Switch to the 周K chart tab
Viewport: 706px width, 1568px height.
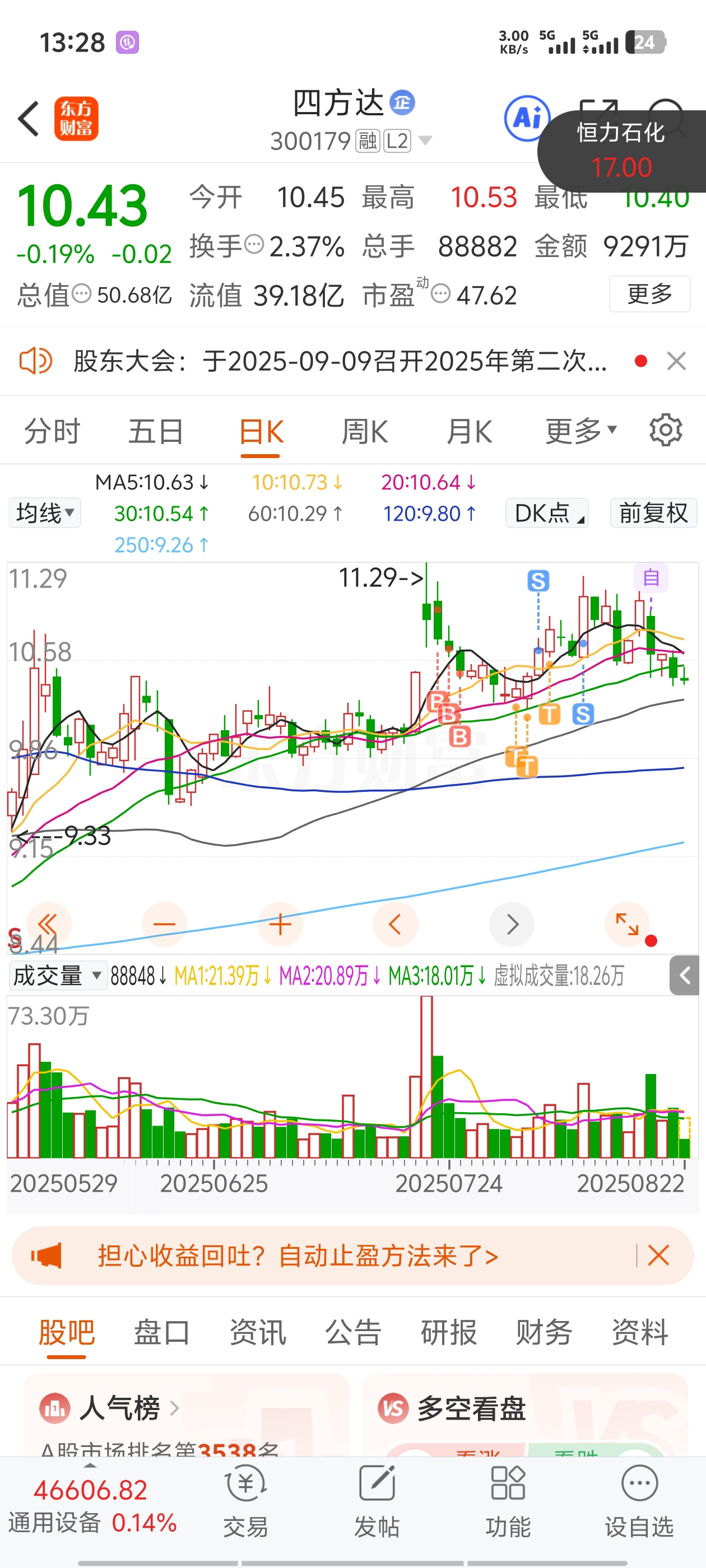tap(364, 432)
